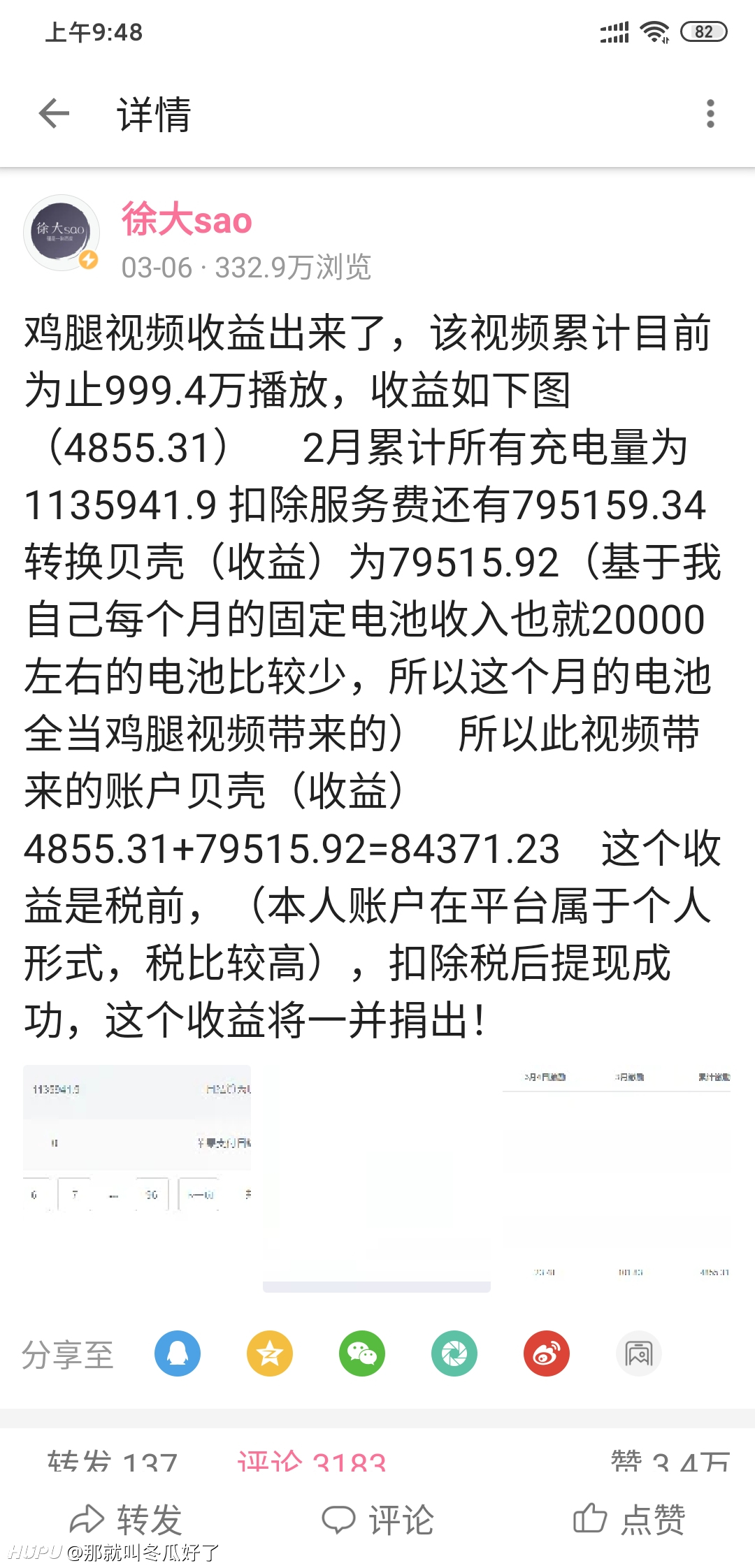Open the three-dot overflow menu
Image resolution: width=755 pixels, height=1568 pixels.
(x=710, y=114)
